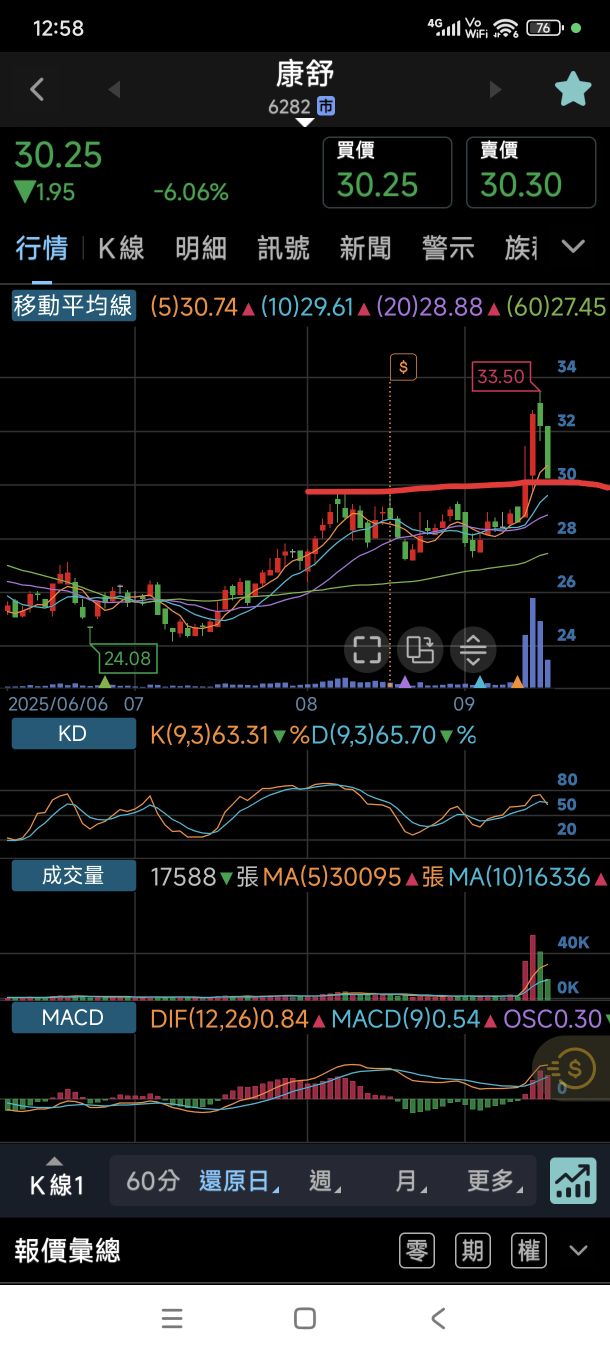Switch to the K線 tab
Viewport: 610px width, 1356px height.
click(121, 248)
